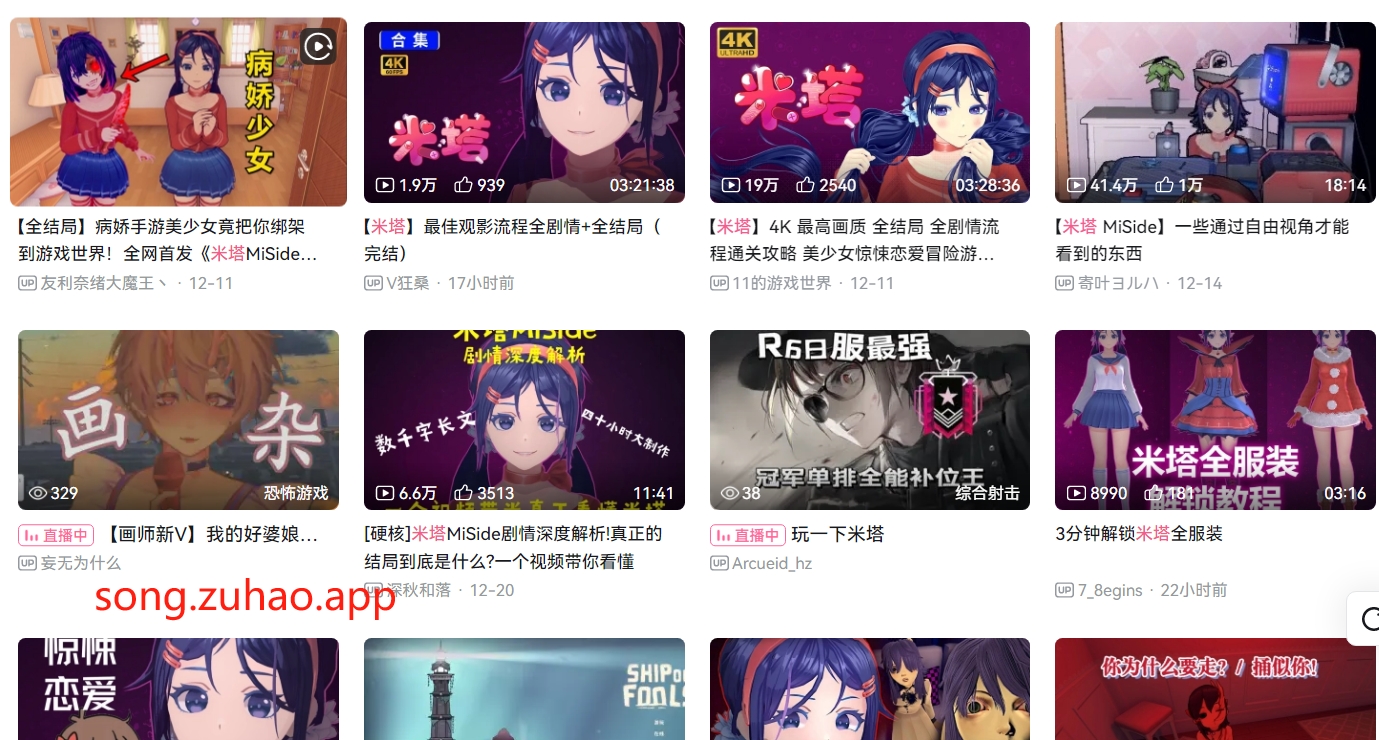Viewport: 1379px width, 740px height.
Task: Open the 自由视角才能看到的东西 video
Action: click(1215, 112)
